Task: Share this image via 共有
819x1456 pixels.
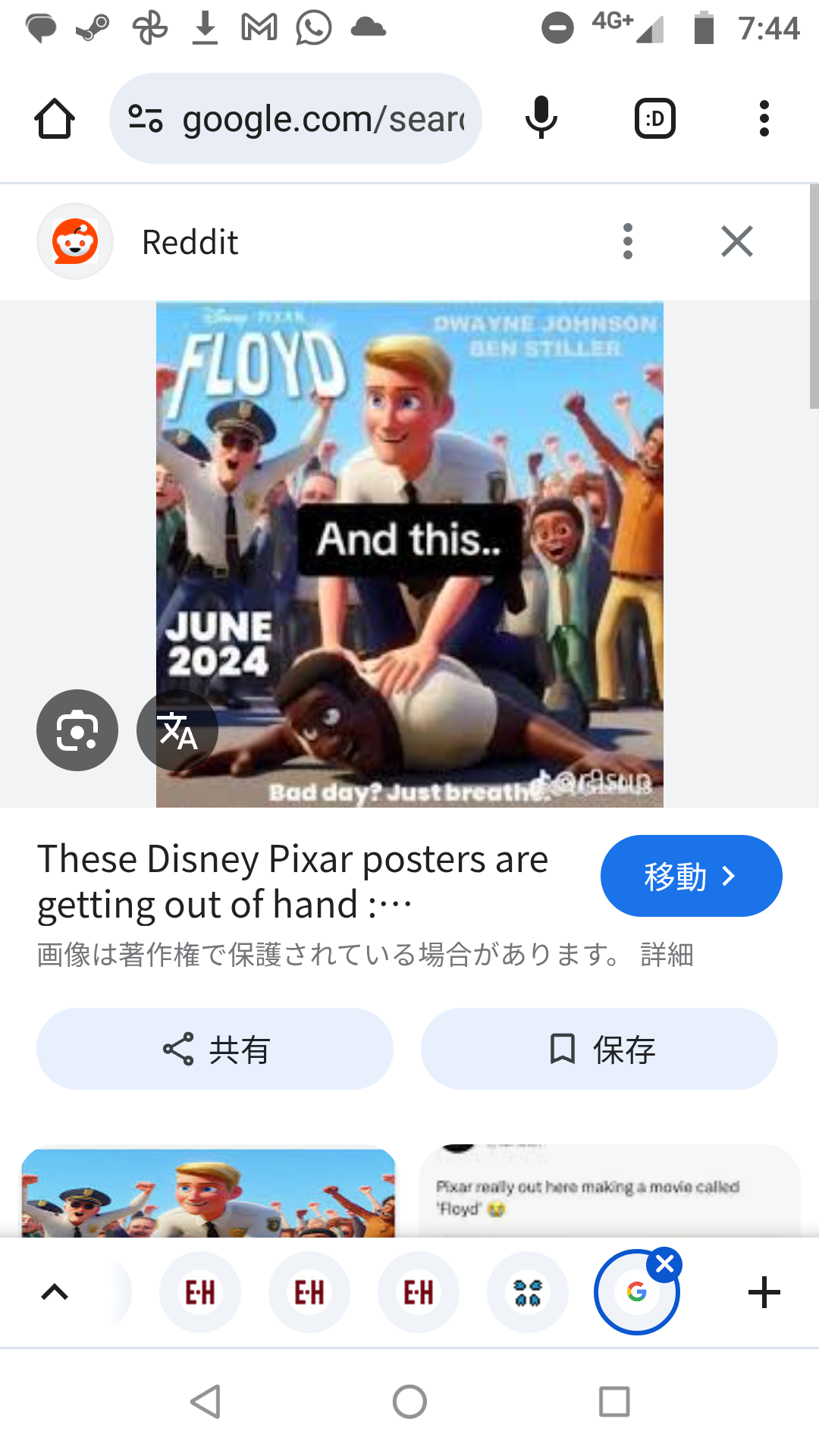Action: coord(215,1049)
